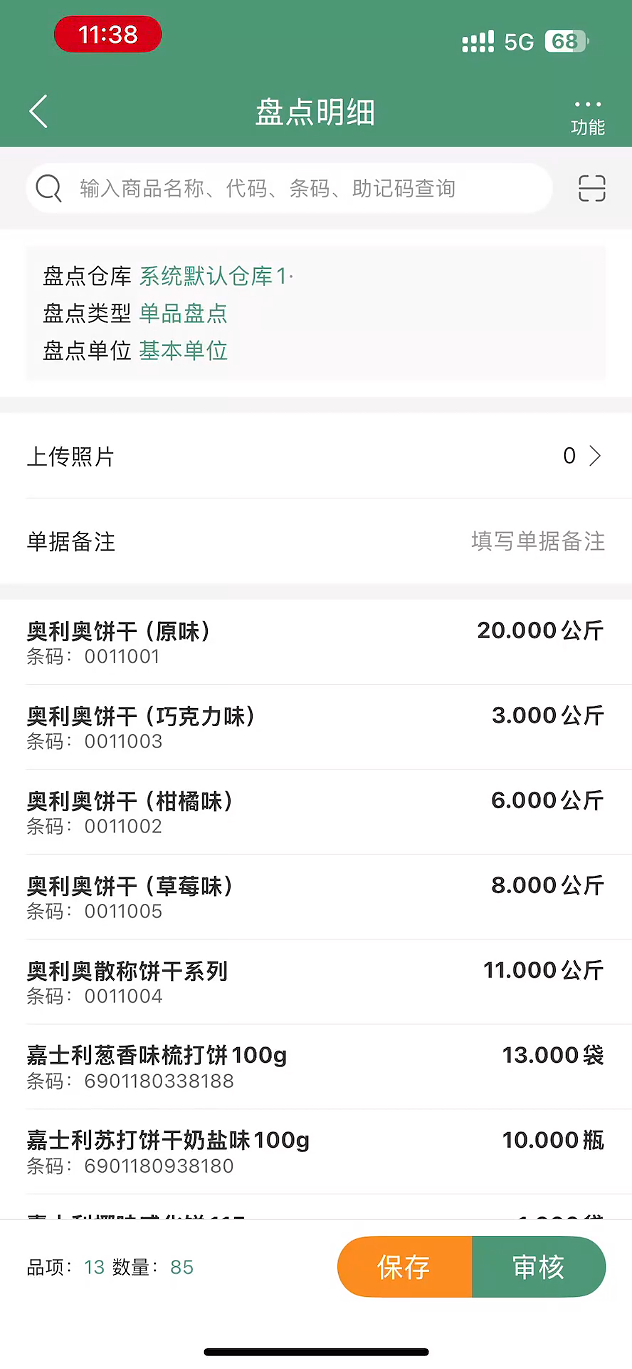
Task: Open 上传照片 row
Action: [316, 456]
